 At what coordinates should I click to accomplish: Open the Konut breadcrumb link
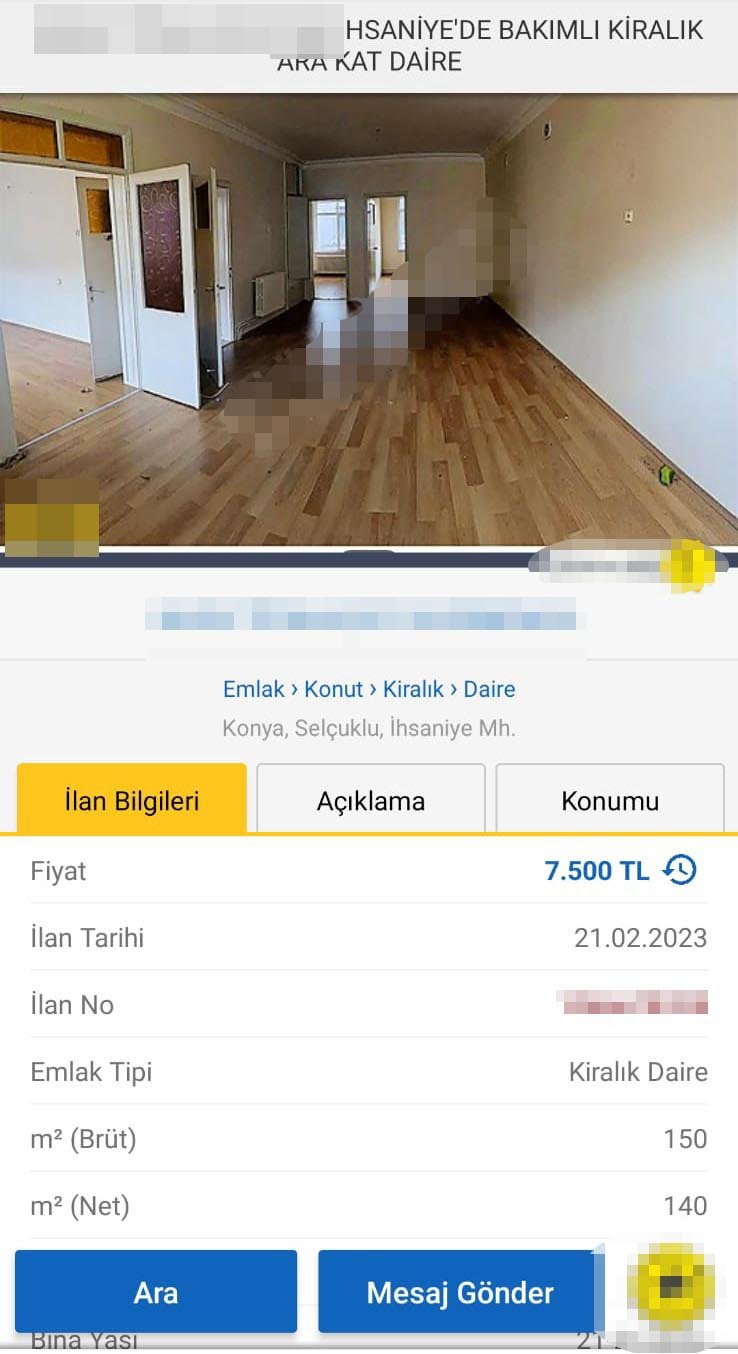(x=334, y=689)
